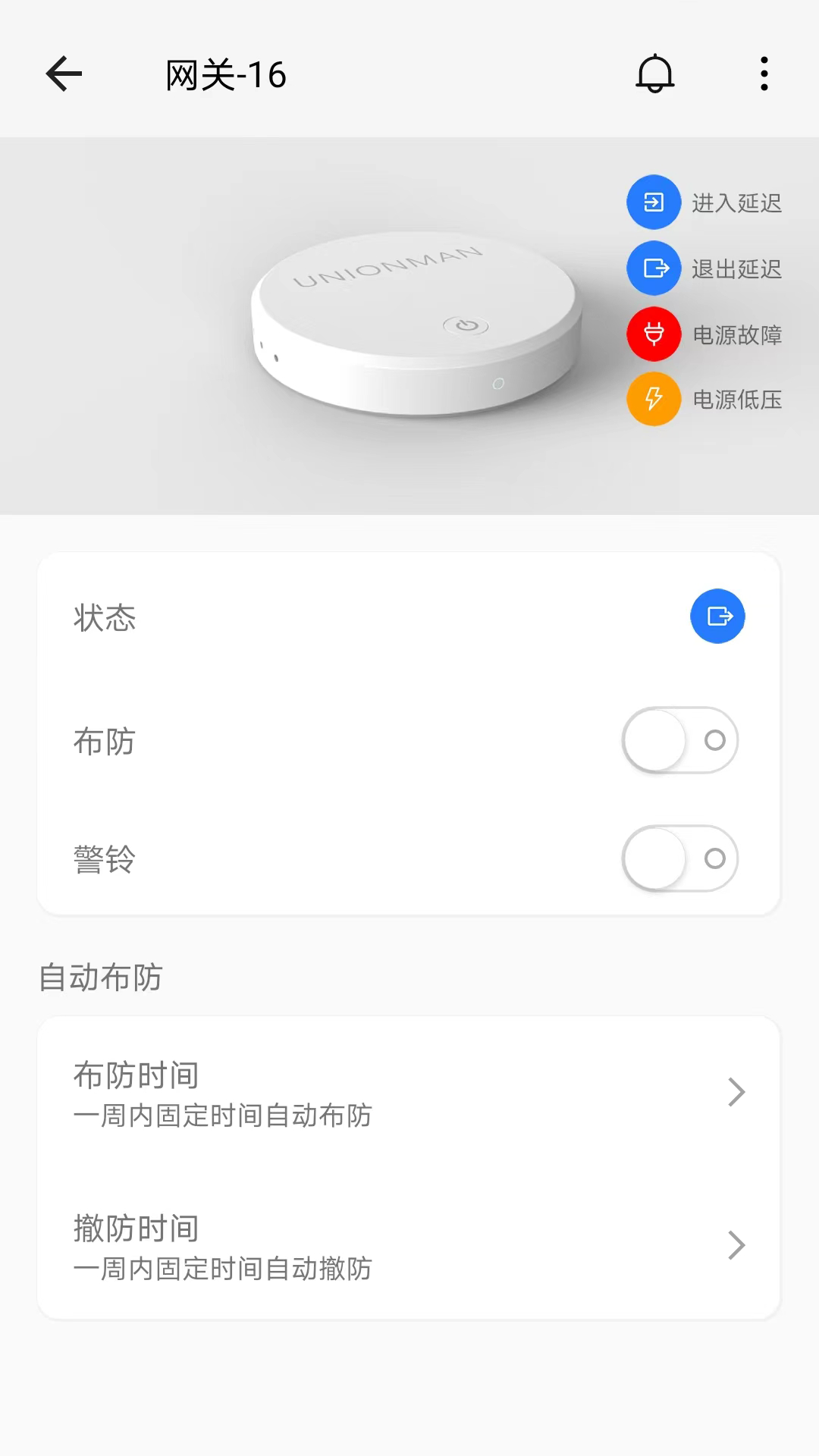Tap the 进入延迟 entry delay icon
819x1456 pixels.
[x=654, y=202]
